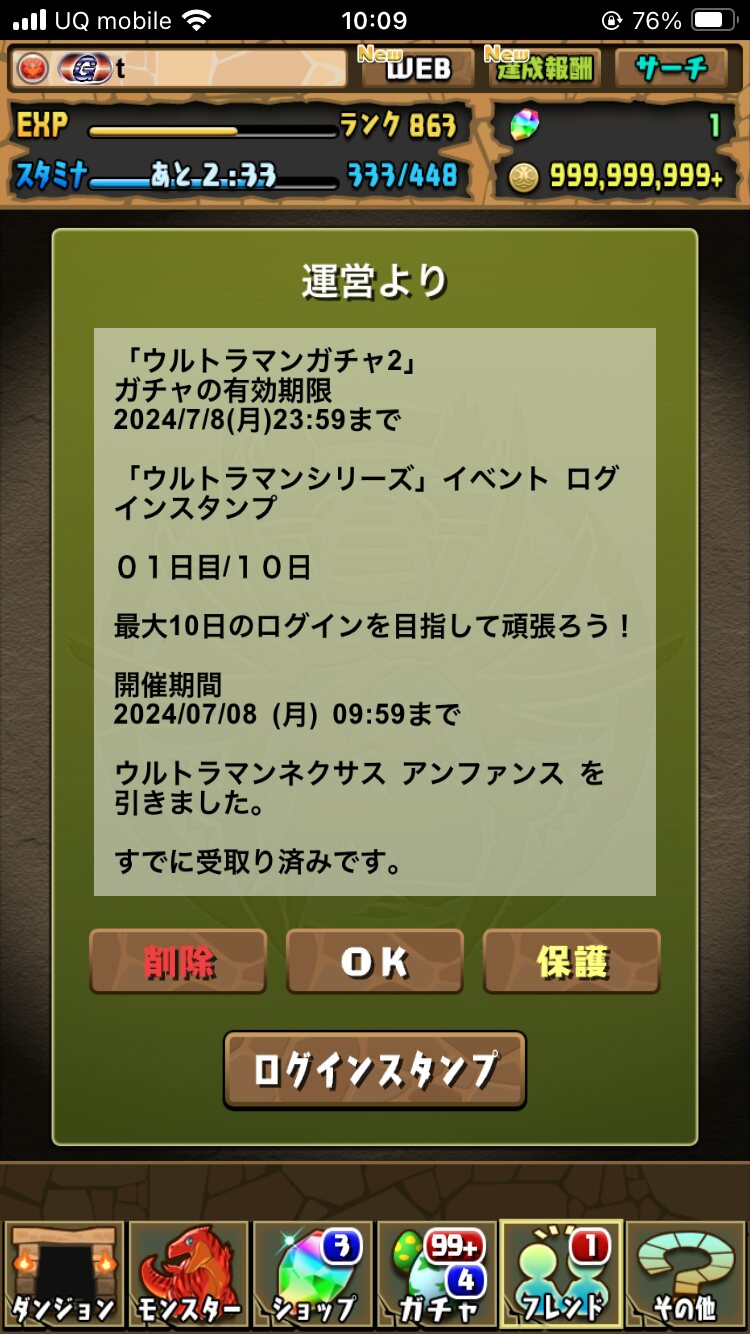The image size is (750, 1334).
Task: Open 達成報酬 achievement rewards
Action: tap(544, 67)
